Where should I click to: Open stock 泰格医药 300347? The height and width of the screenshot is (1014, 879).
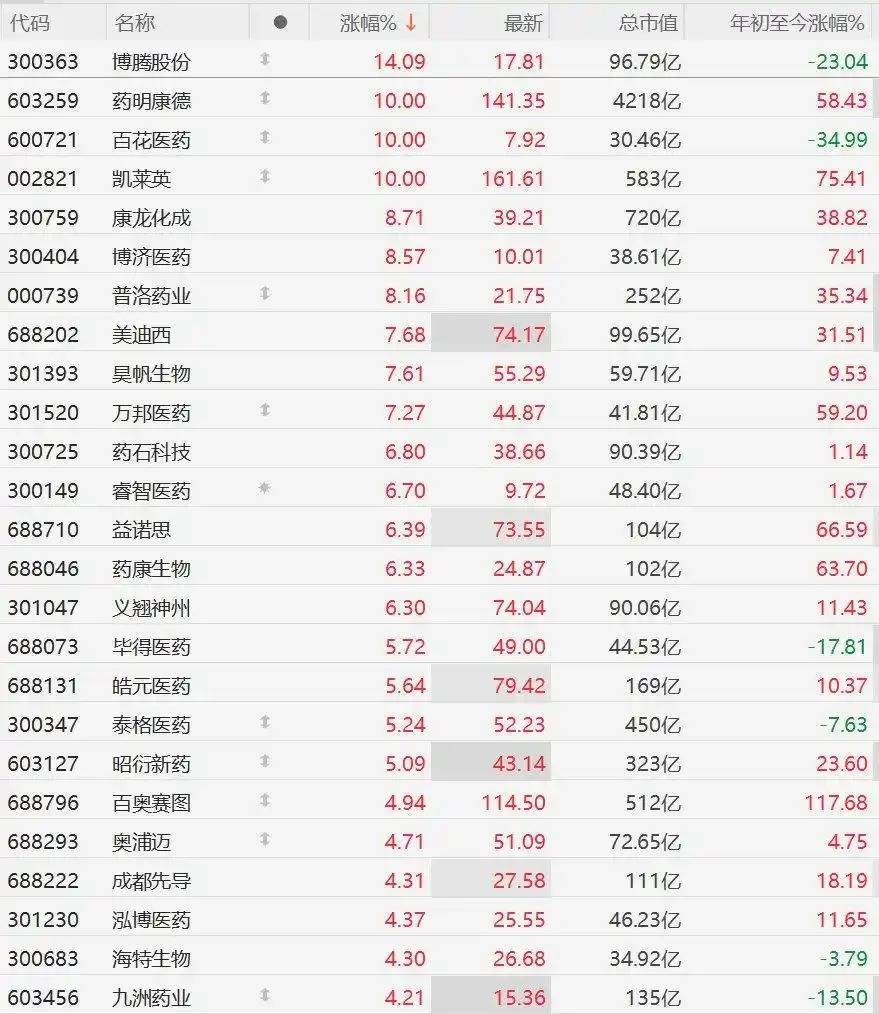tap(439, 724)
